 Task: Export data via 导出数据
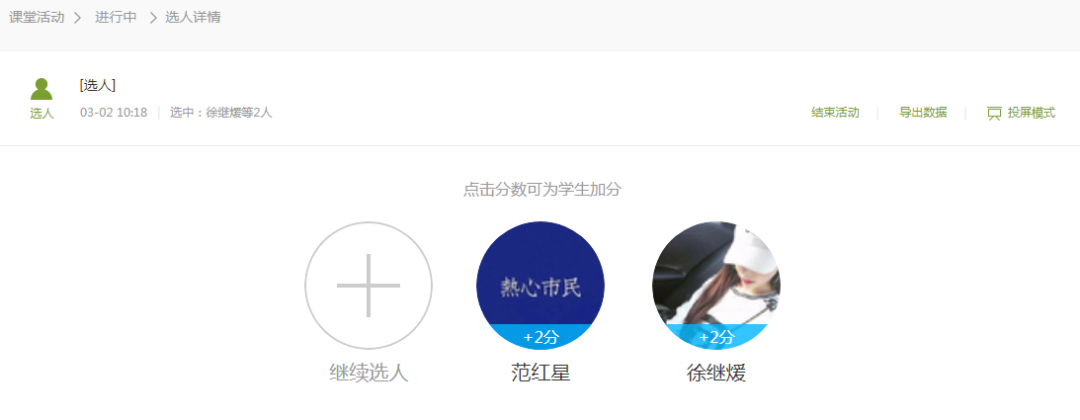pyautogui.click(x=922, y=113)
